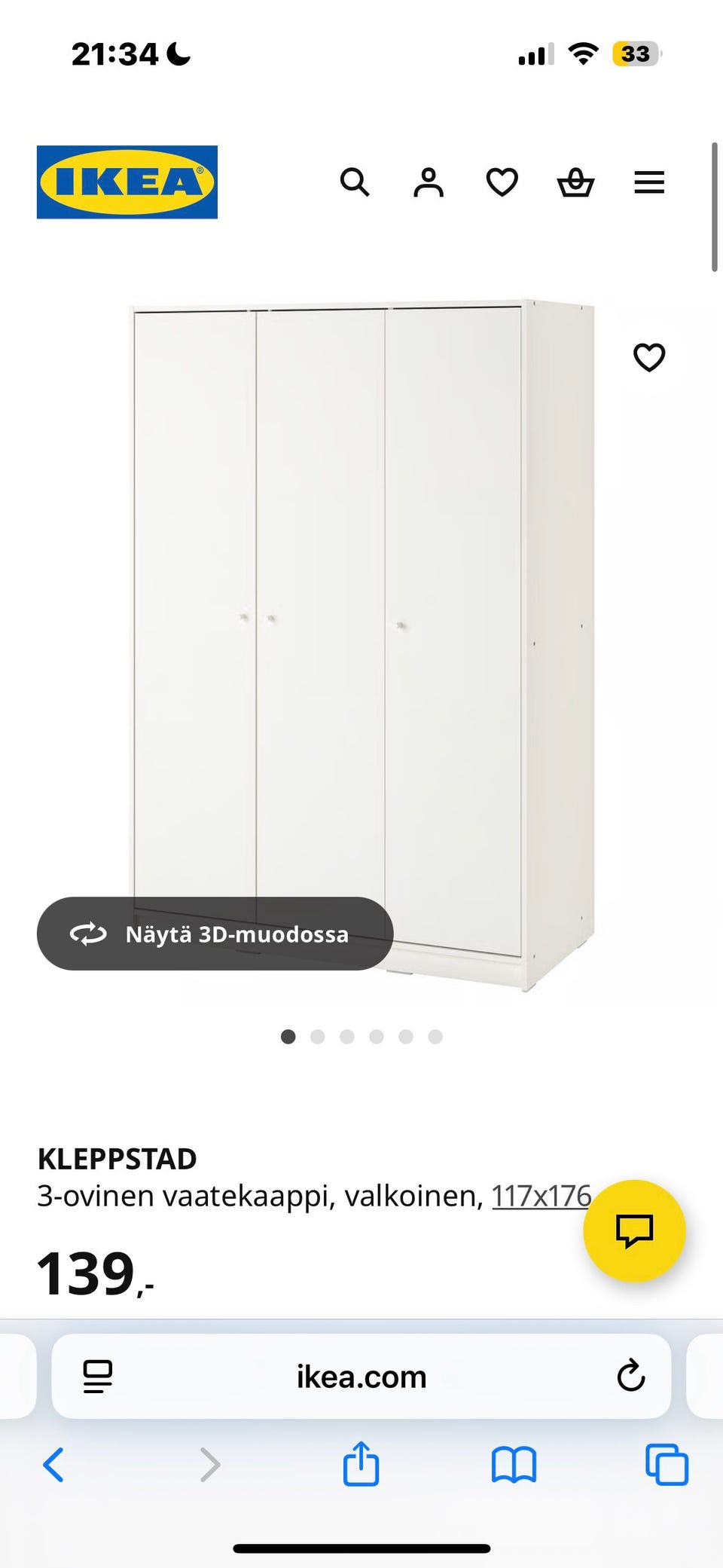Open Safari tabs overview
The height and width of the screenshot is (1568, 723).
667,1465
